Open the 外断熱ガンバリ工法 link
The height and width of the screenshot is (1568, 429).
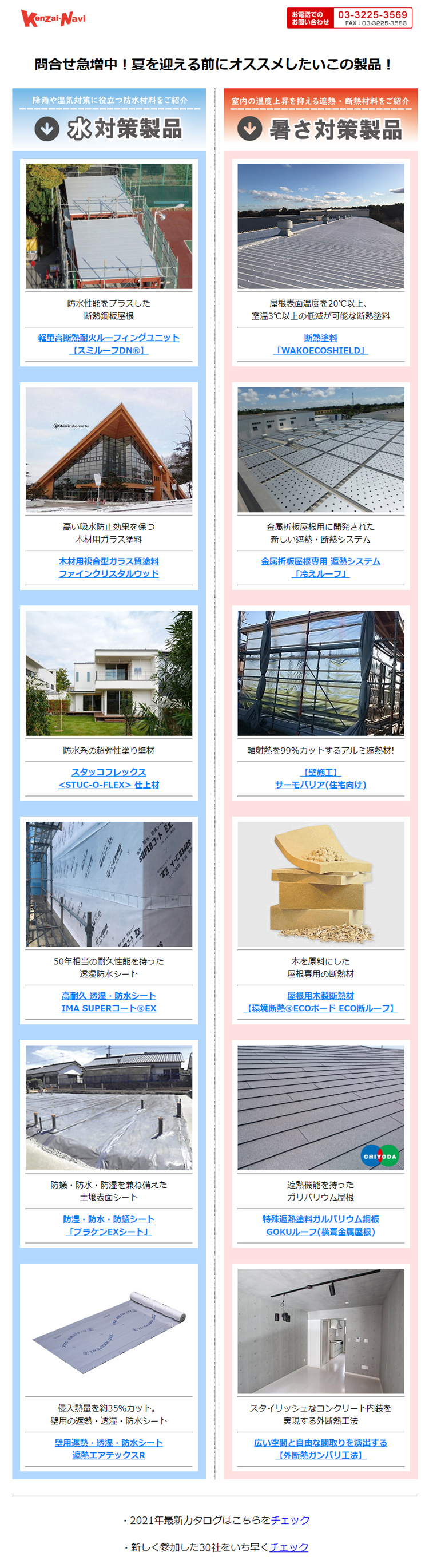(320, 1449)
